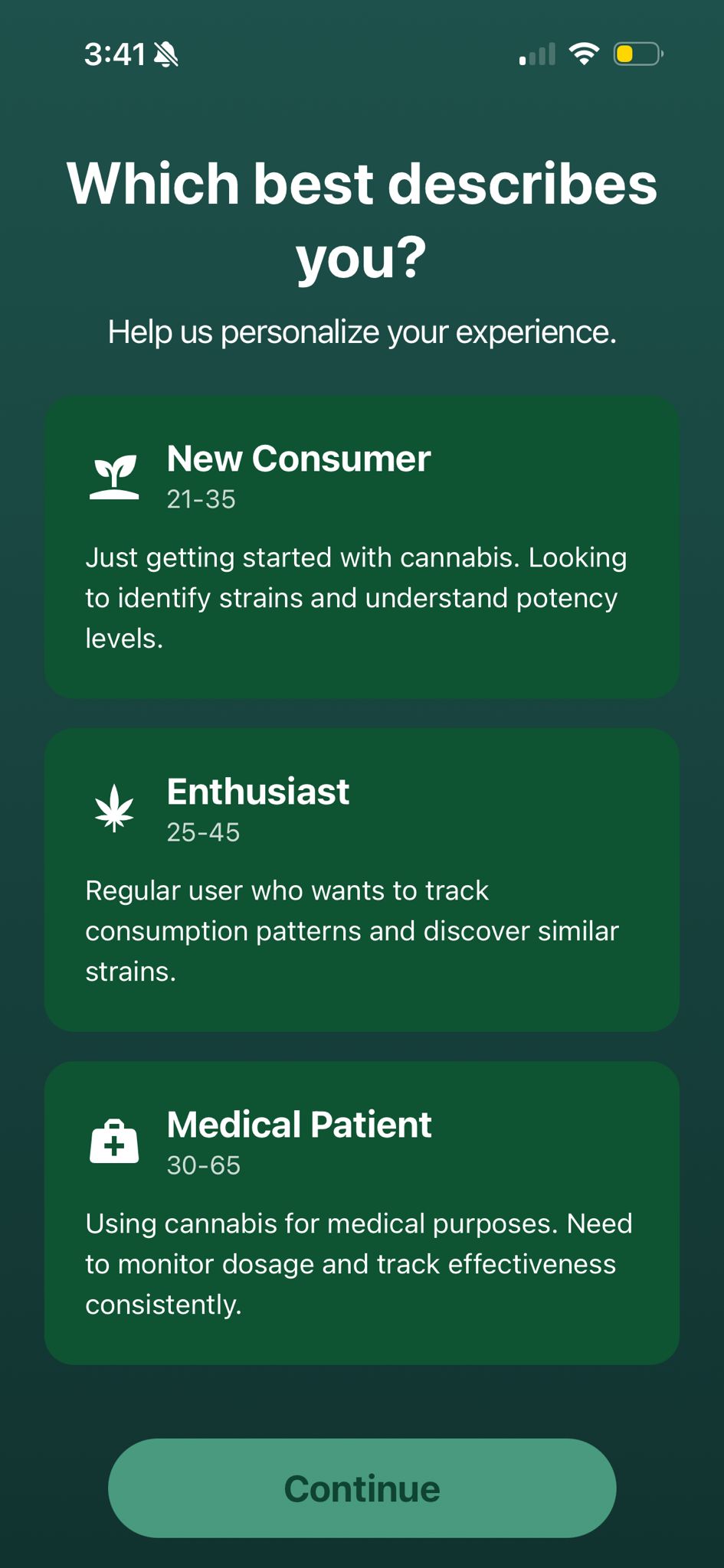Click the personalize experience subtitle text
The image size is (724, 1568).
[362, 332]
